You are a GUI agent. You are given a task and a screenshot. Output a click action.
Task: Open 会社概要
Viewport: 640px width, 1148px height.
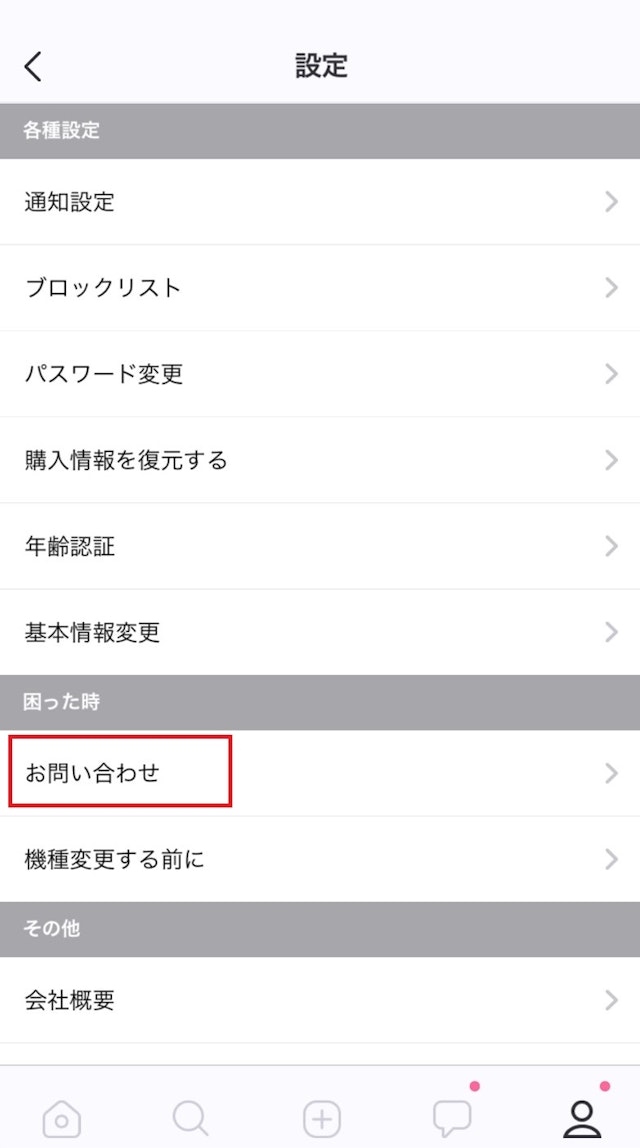tap(320, 999)
